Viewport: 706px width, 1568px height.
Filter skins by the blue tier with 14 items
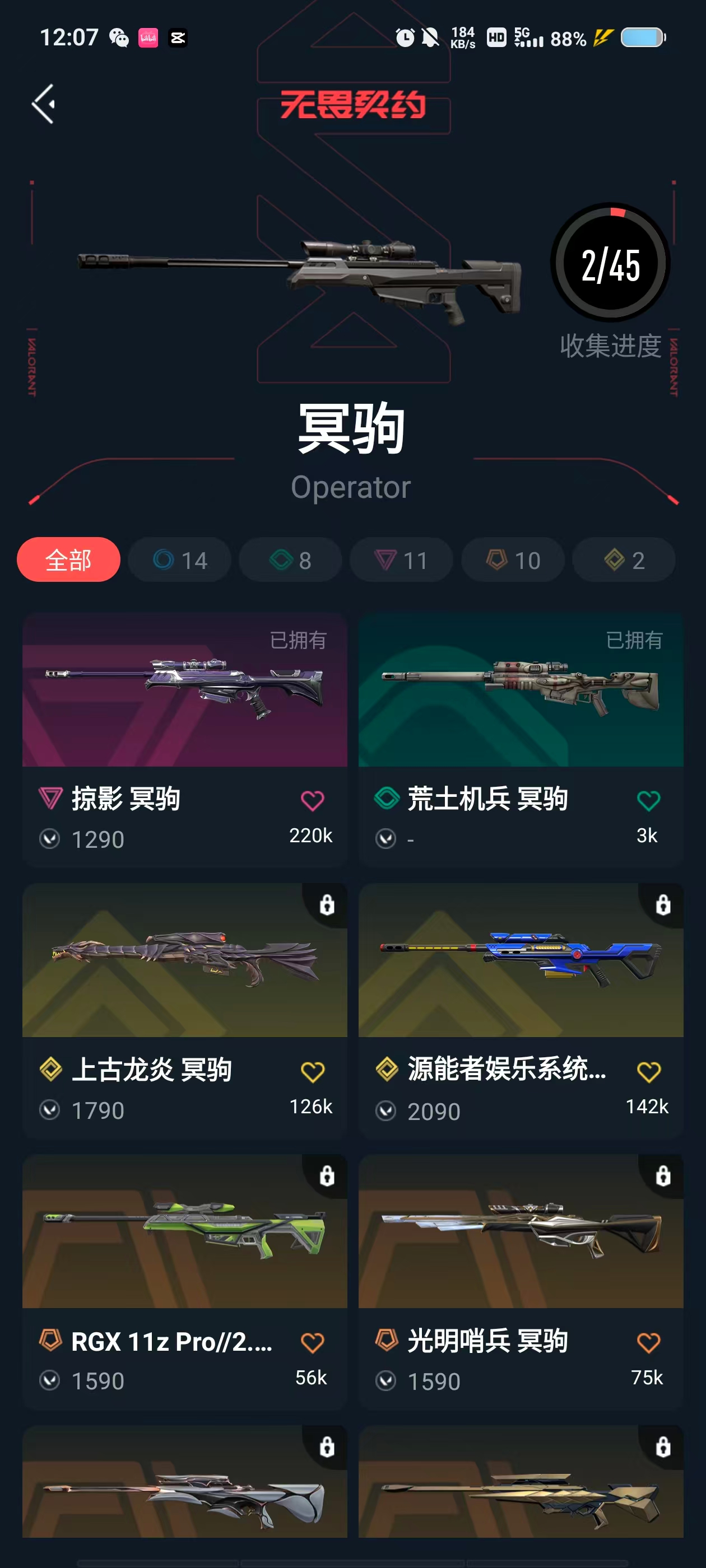pos(180,559)
